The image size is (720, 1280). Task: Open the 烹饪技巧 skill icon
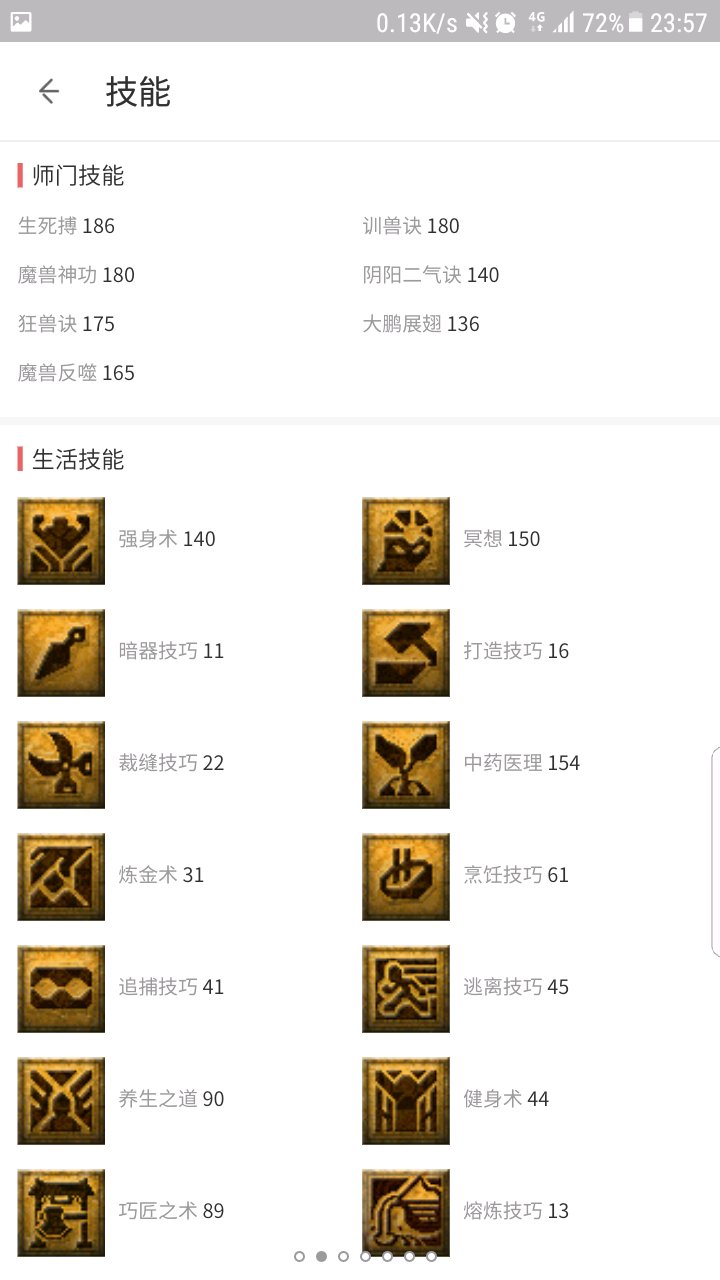[406, 877]
